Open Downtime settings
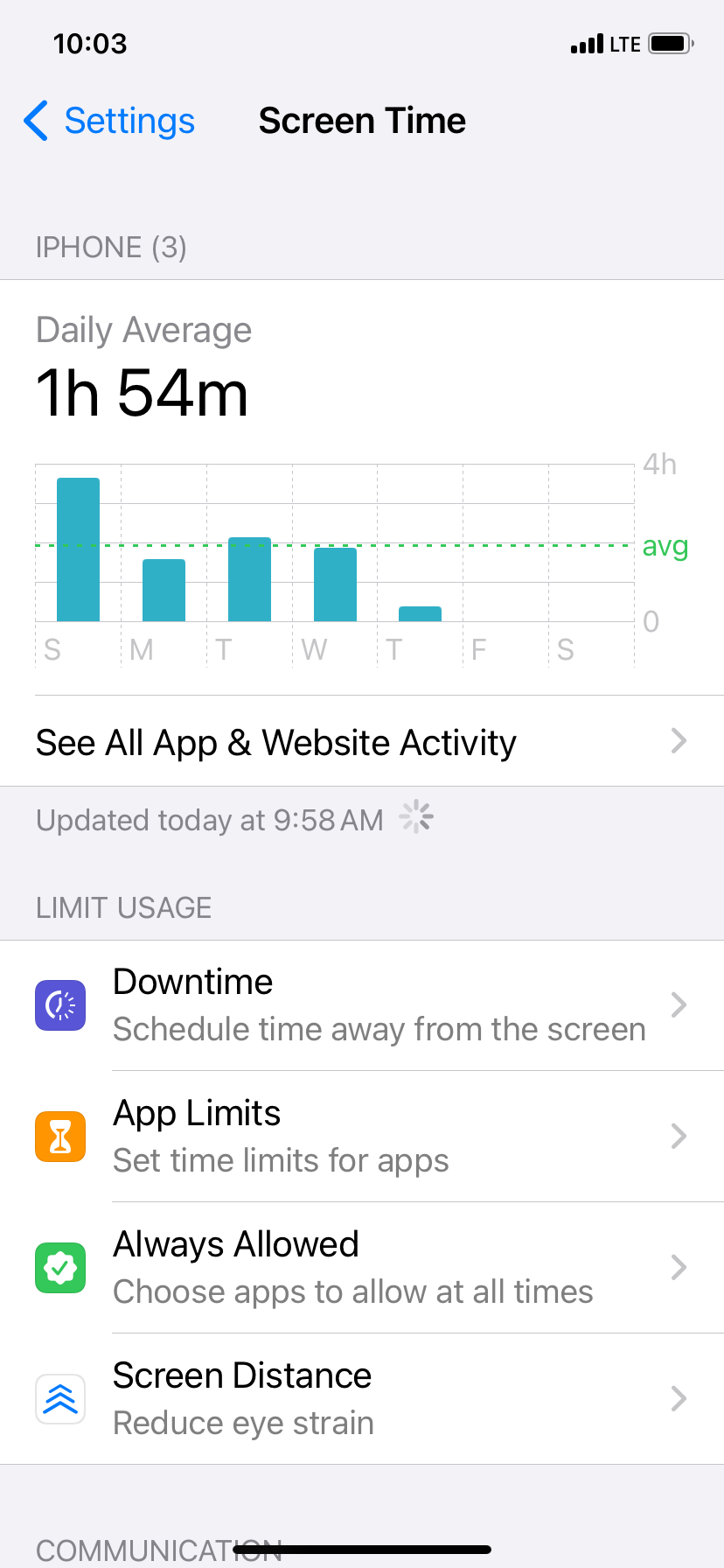 point(362,1004)
